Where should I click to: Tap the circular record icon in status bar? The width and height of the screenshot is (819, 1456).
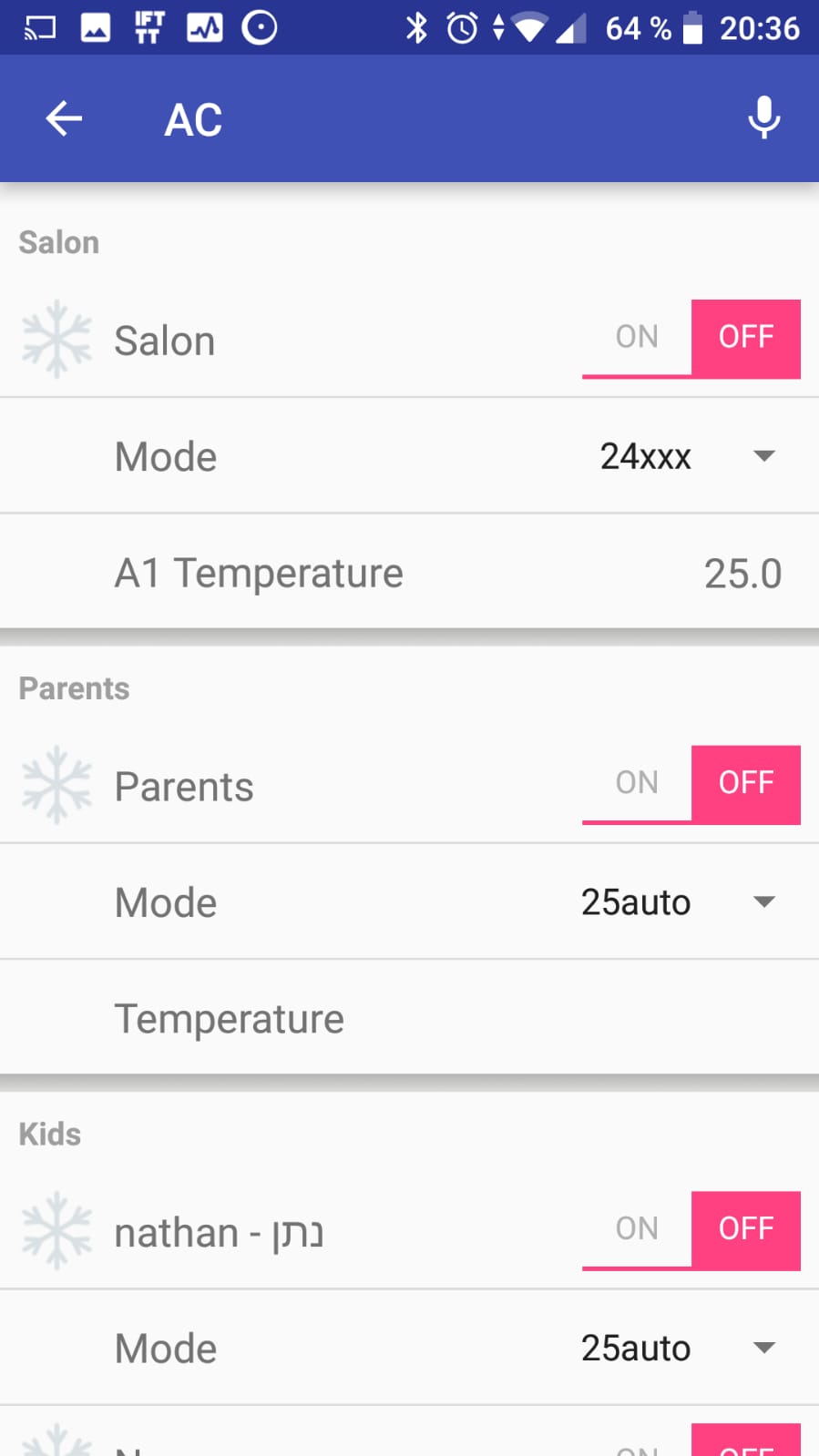[258, 26]
